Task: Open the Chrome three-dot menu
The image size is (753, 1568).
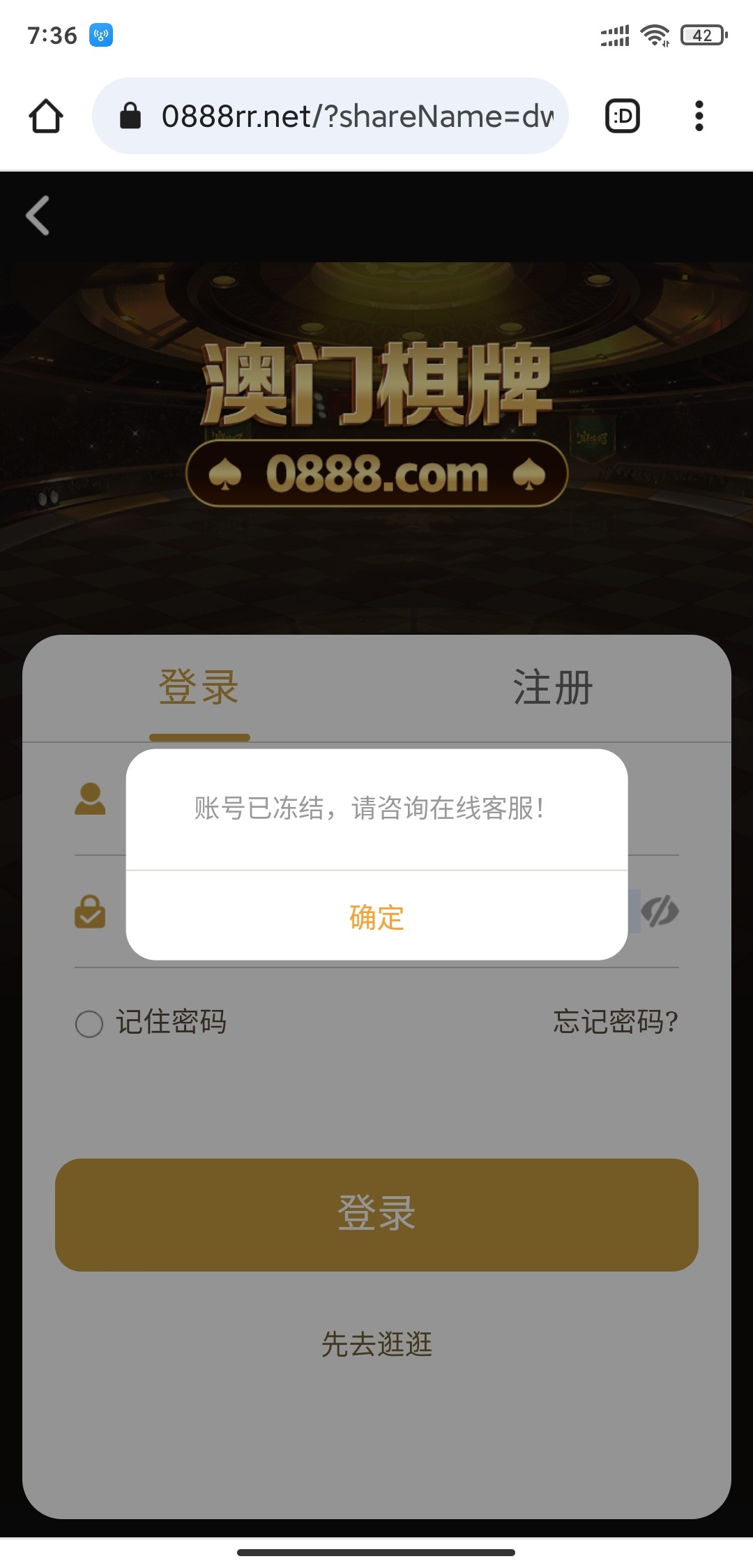Action: tap(699, 115)
